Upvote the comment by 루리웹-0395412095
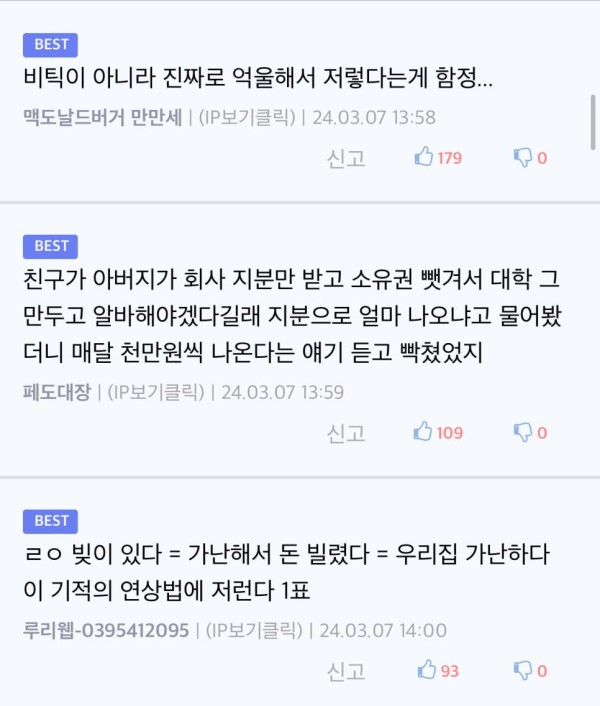The image size is (600, 706). coord(437,671)
